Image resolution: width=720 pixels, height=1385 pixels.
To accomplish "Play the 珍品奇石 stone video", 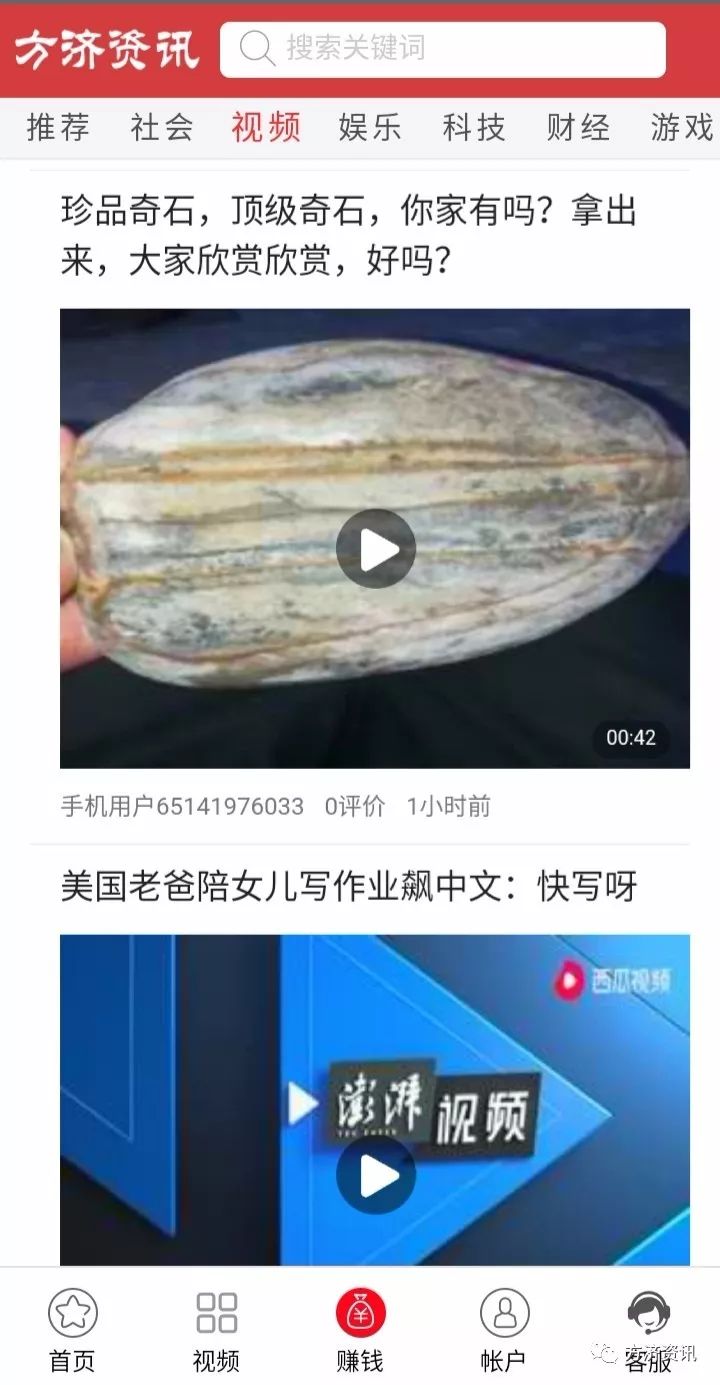I will tap(375, 548).
